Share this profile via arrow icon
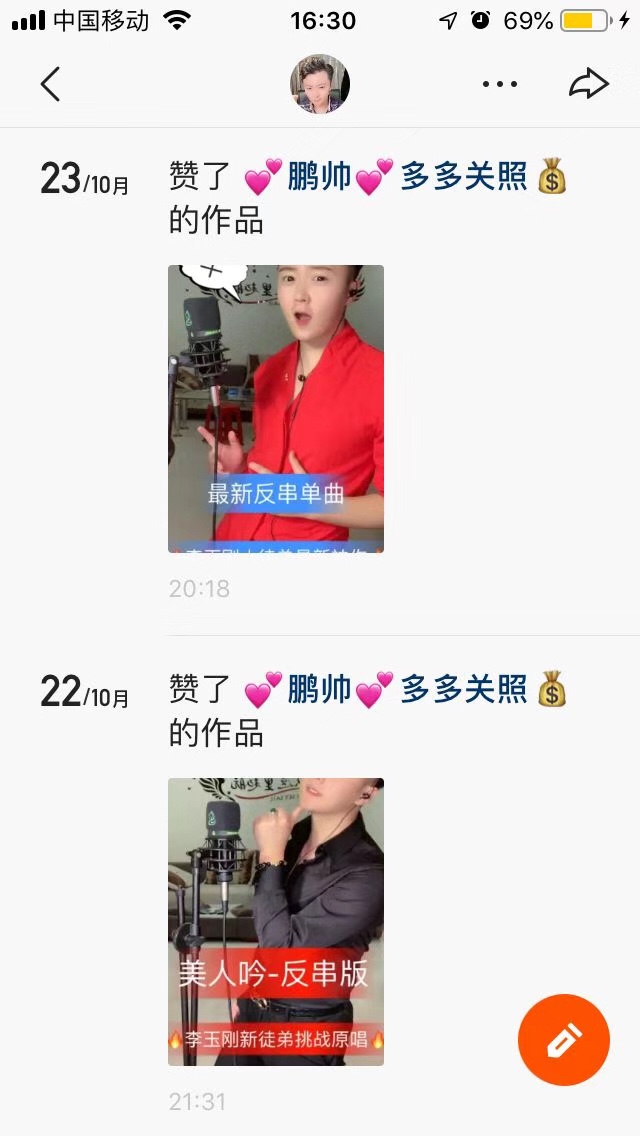The height and width of the screenshot is (1136, 640). coord(589,84)
